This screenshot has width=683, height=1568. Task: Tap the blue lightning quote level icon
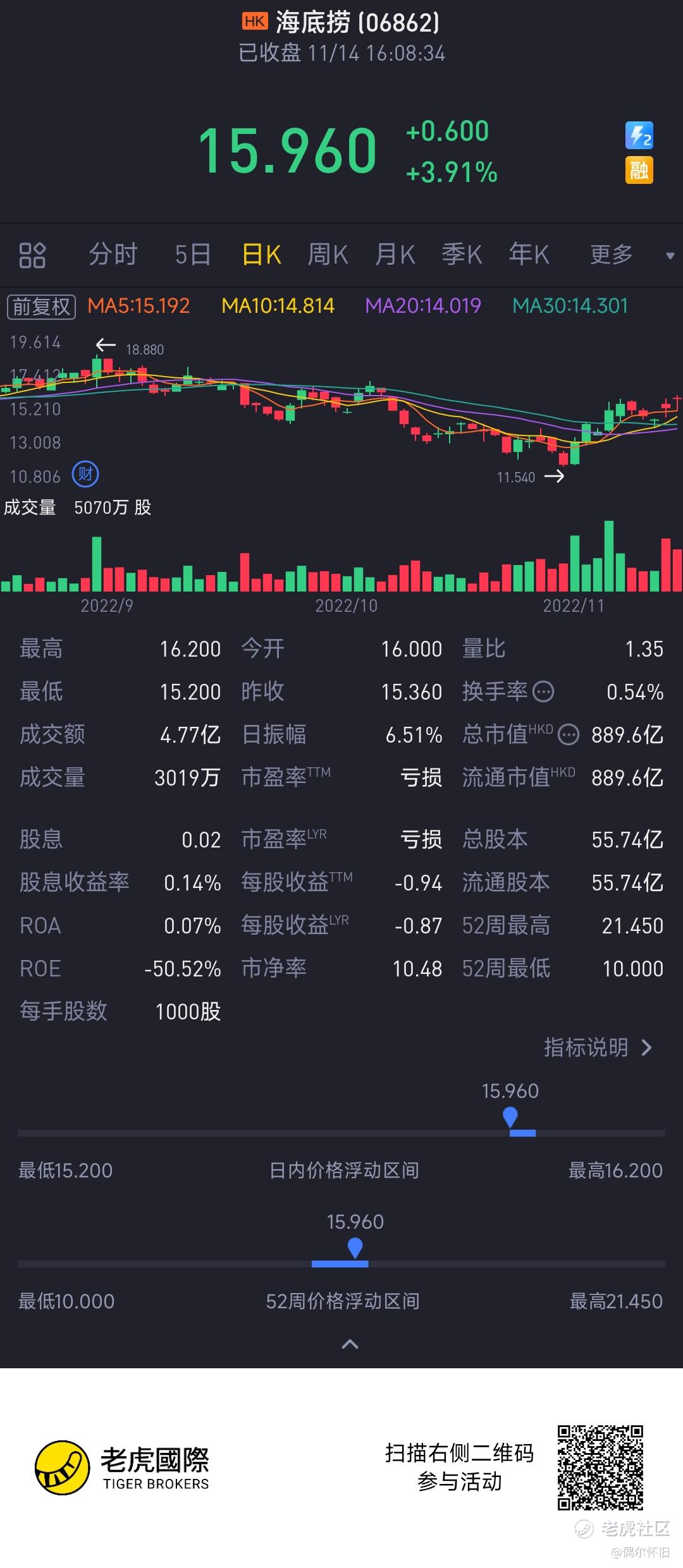pos(639,135)
